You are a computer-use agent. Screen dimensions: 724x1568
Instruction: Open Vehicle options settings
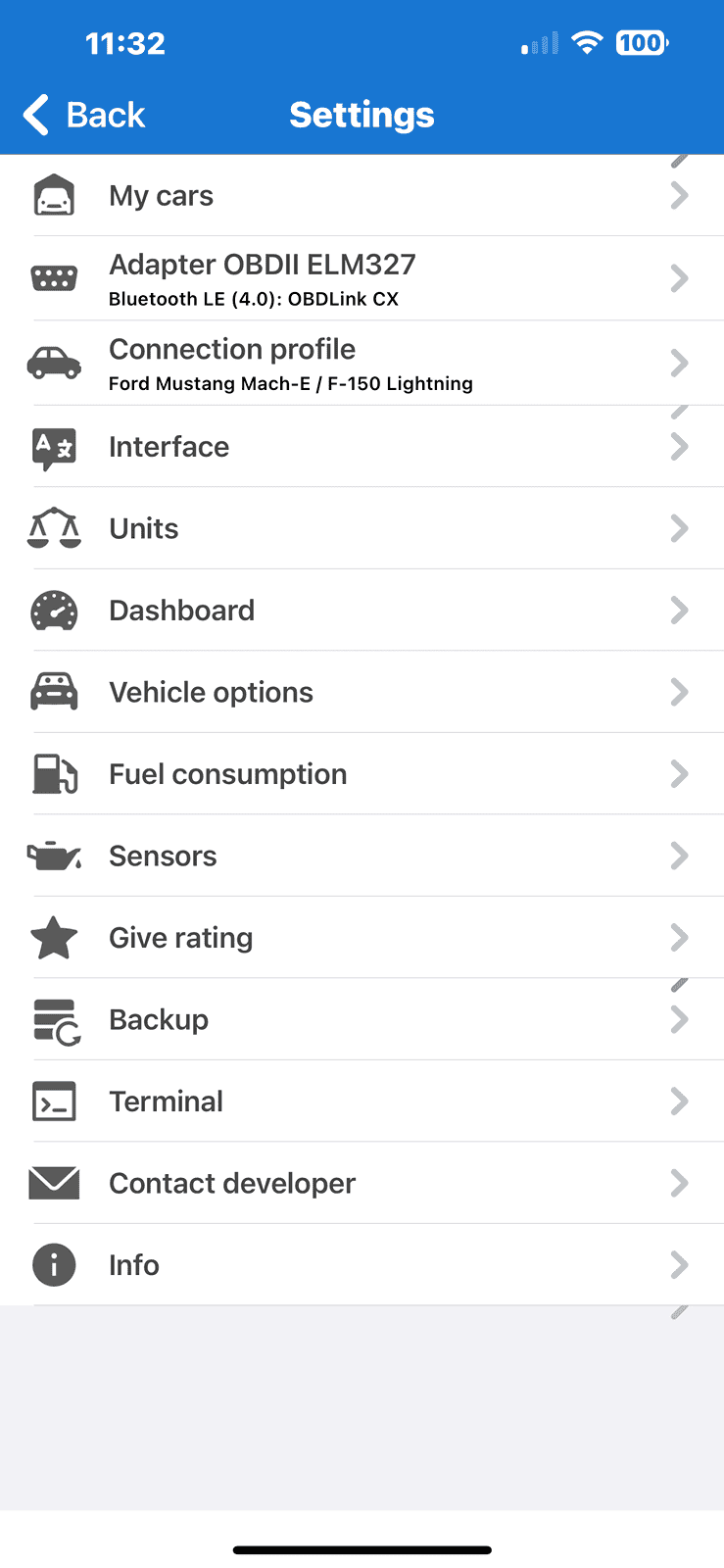pyautogui.click(x=362, y=692)
